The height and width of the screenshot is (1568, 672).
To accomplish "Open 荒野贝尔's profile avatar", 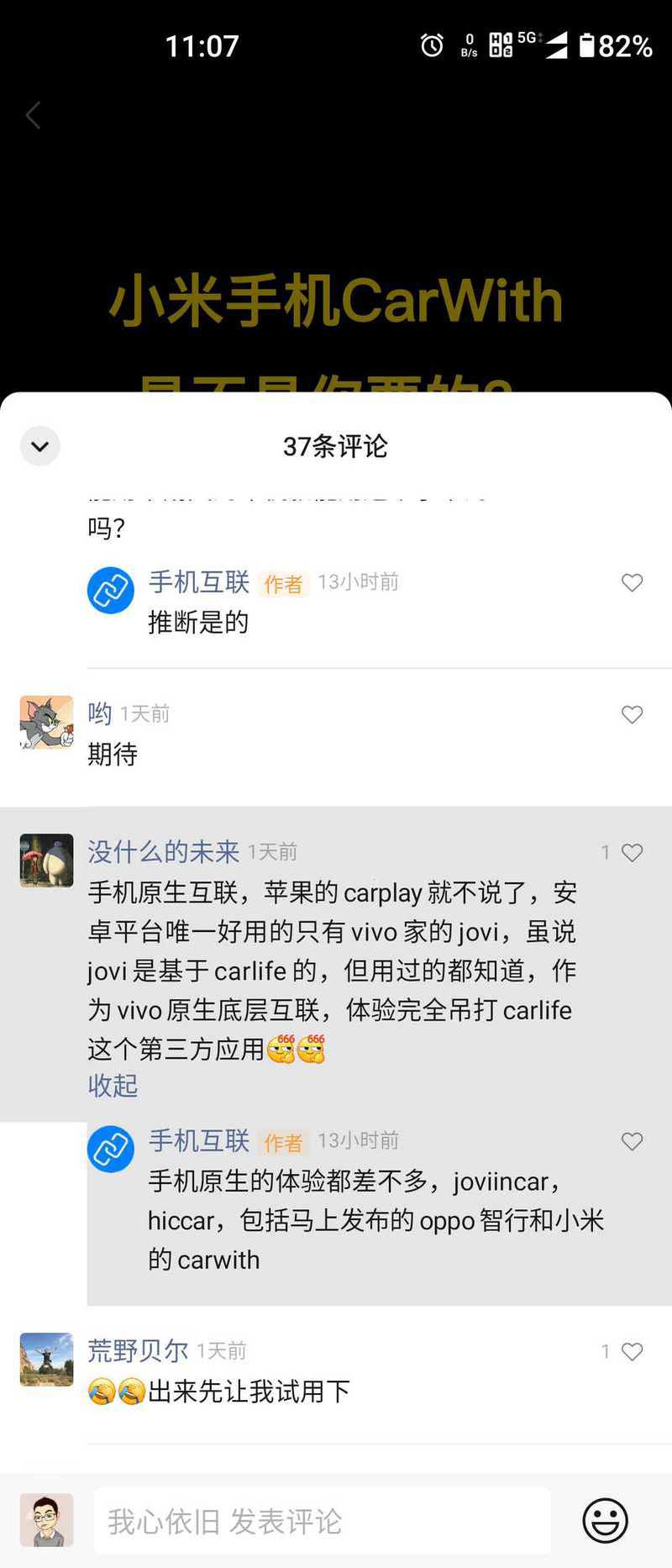I will [47, 1359].
